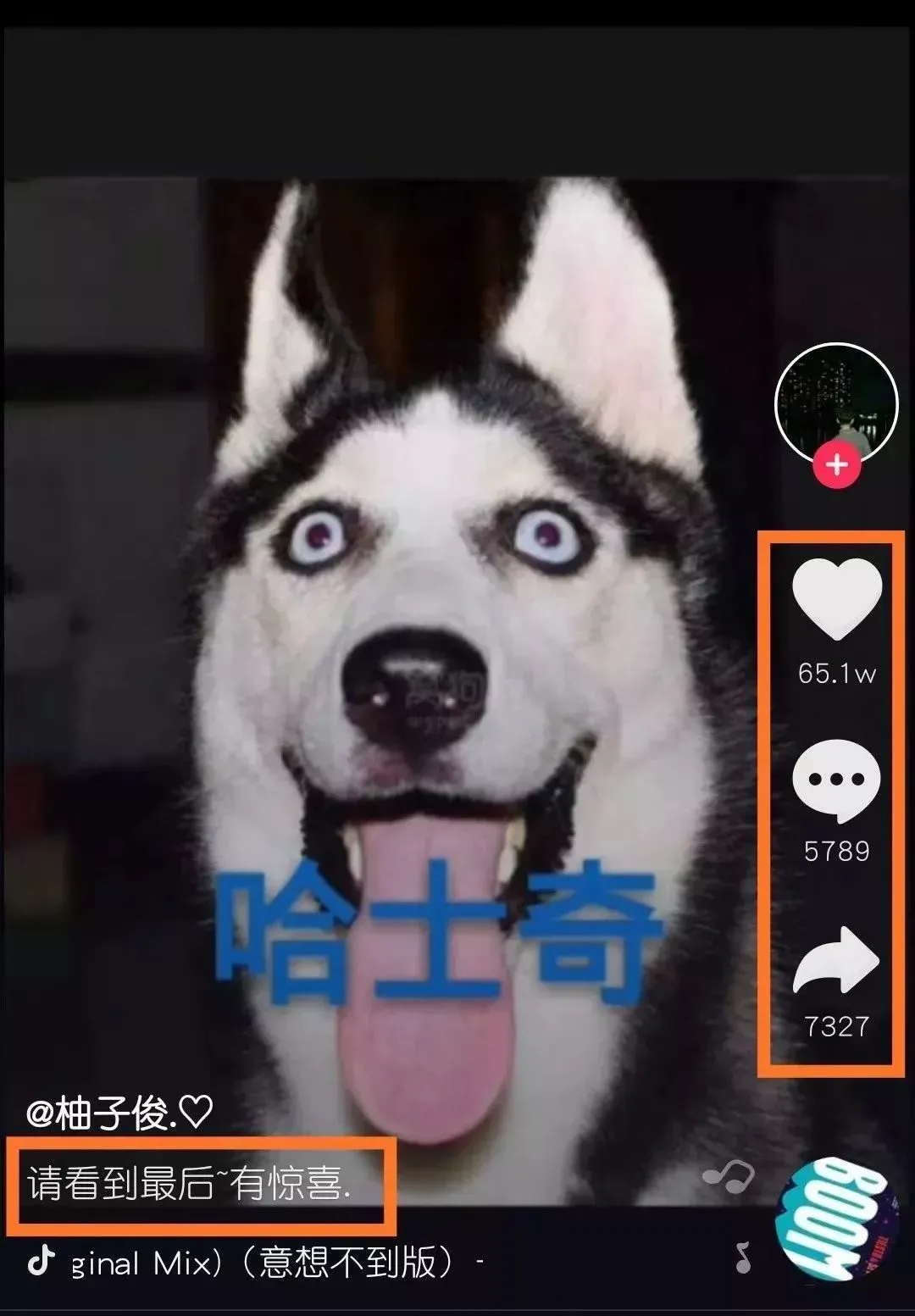915x1316 pixels.
Task: Open the @柚子俊 username profile
Action: click(119, 1113)
